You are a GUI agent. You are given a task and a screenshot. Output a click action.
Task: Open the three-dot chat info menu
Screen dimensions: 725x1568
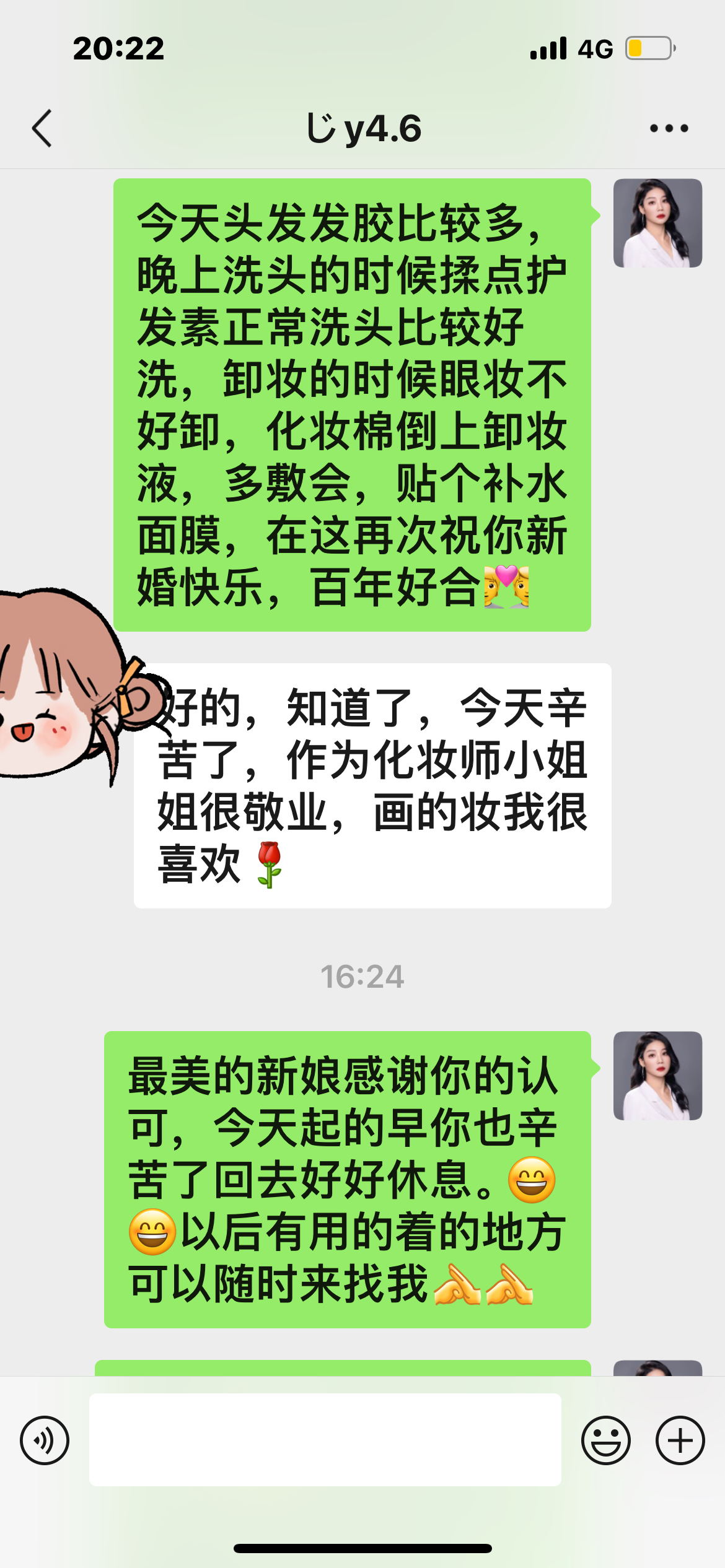click(x=669, y=128)
